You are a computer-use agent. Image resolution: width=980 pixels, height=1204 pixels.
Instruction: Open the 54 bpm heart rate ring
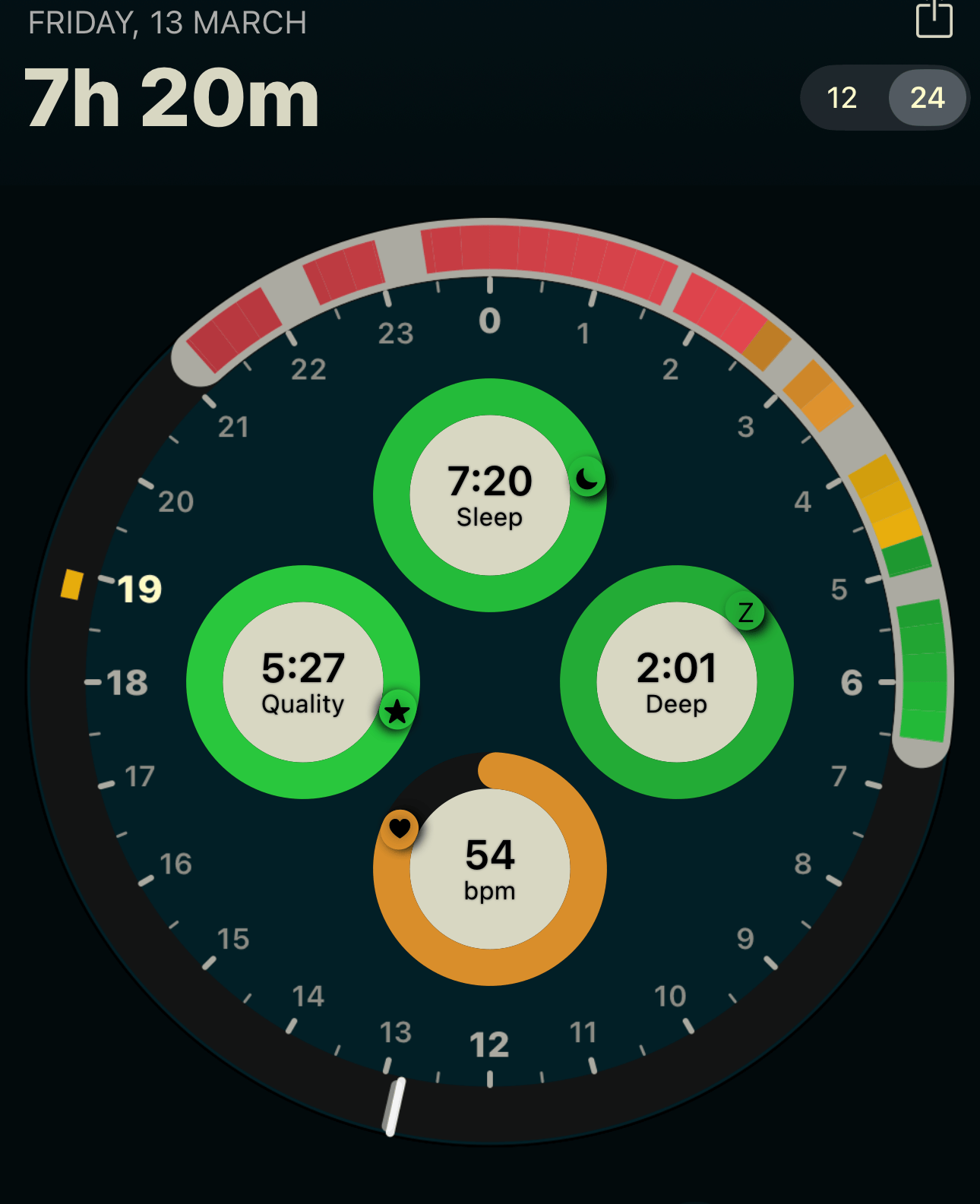click(490, 869)
